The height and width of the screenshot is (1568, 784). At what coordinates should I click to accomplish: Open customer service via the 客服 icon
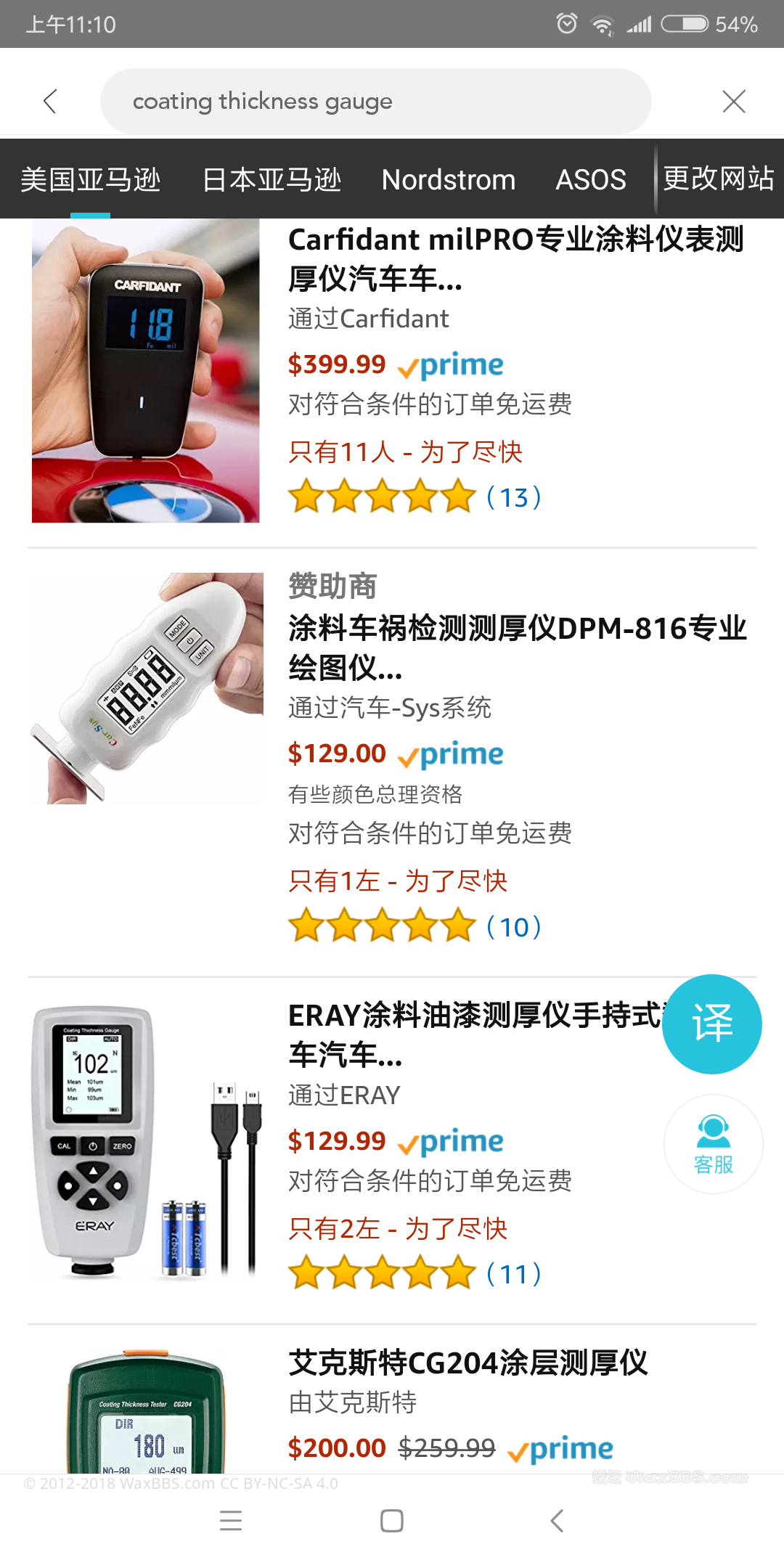tap(712, 1143)
